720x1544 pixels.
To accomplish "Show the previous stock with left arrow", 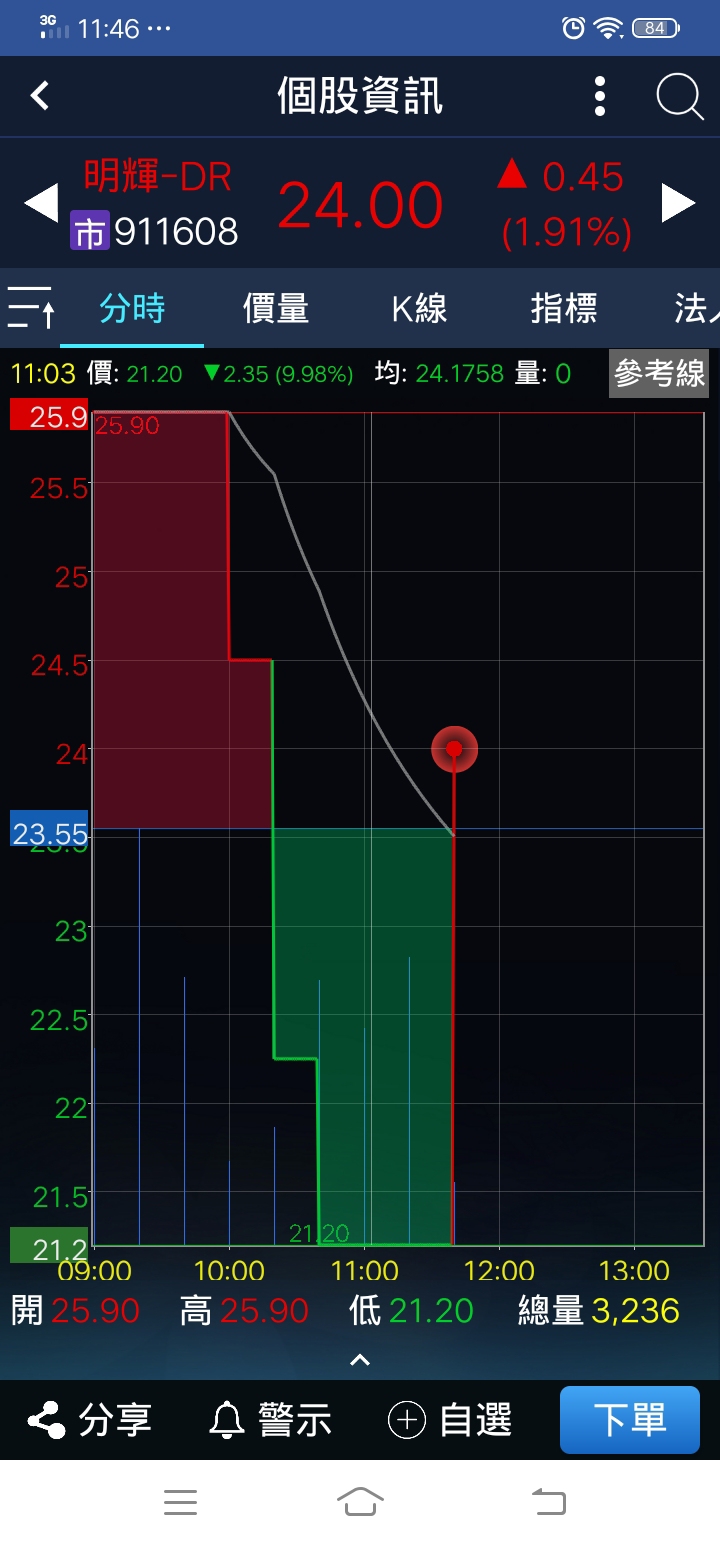I will pos(42,204).
